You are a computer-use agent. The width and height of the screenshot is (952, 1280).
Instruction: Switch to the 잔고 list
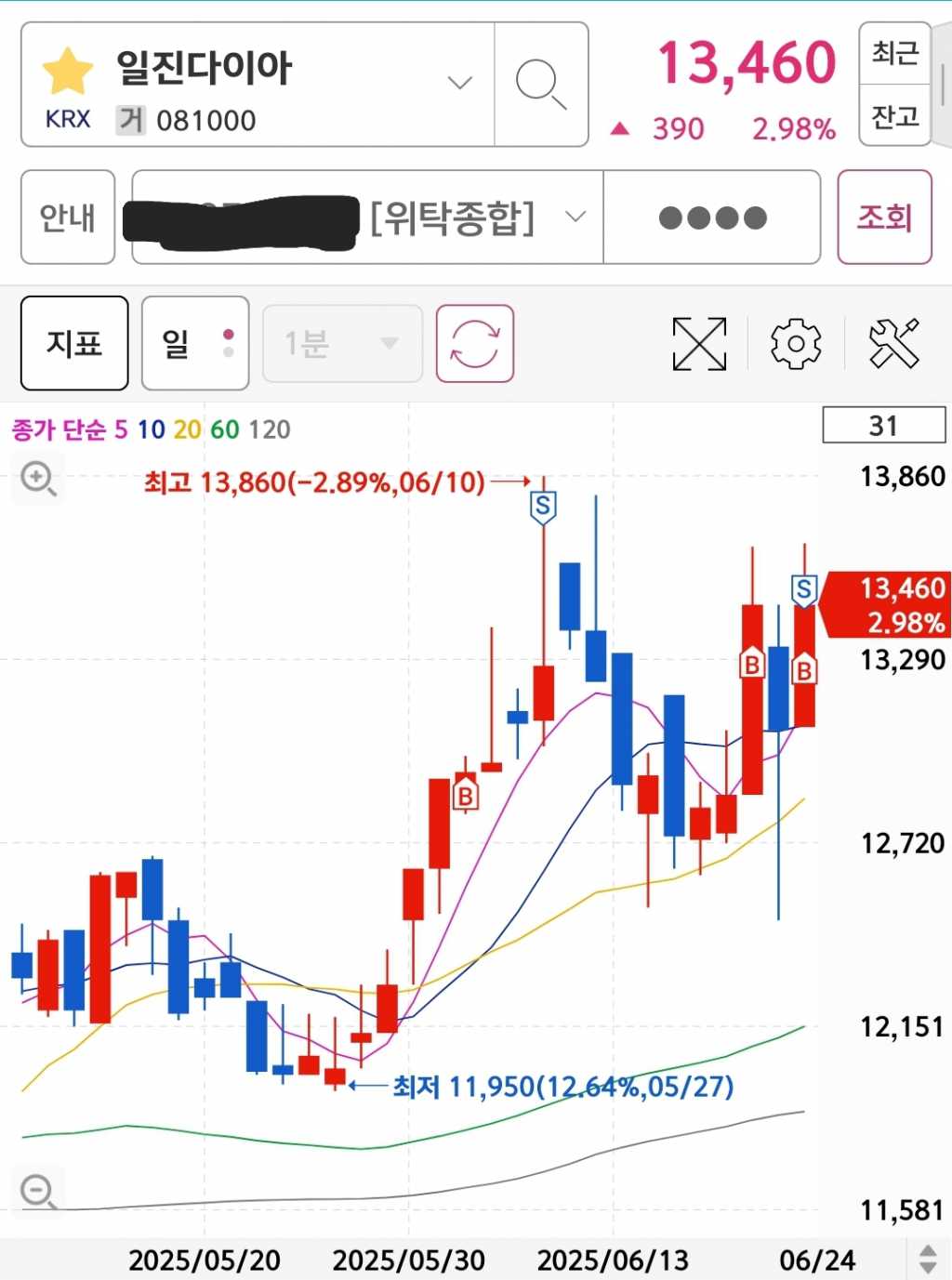point(894,117)
